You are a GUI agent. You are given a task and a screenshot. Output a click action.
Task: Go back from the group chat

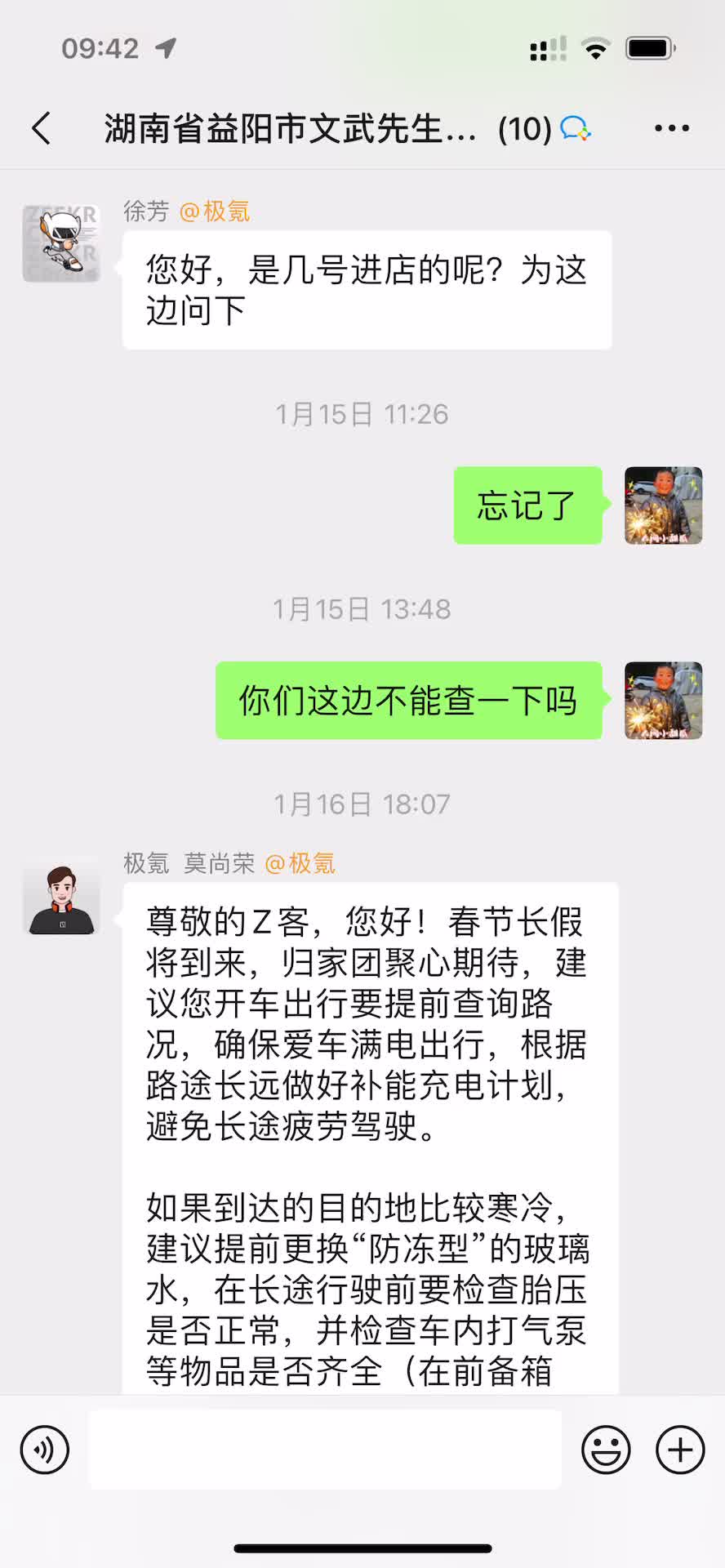click(42, 129)
